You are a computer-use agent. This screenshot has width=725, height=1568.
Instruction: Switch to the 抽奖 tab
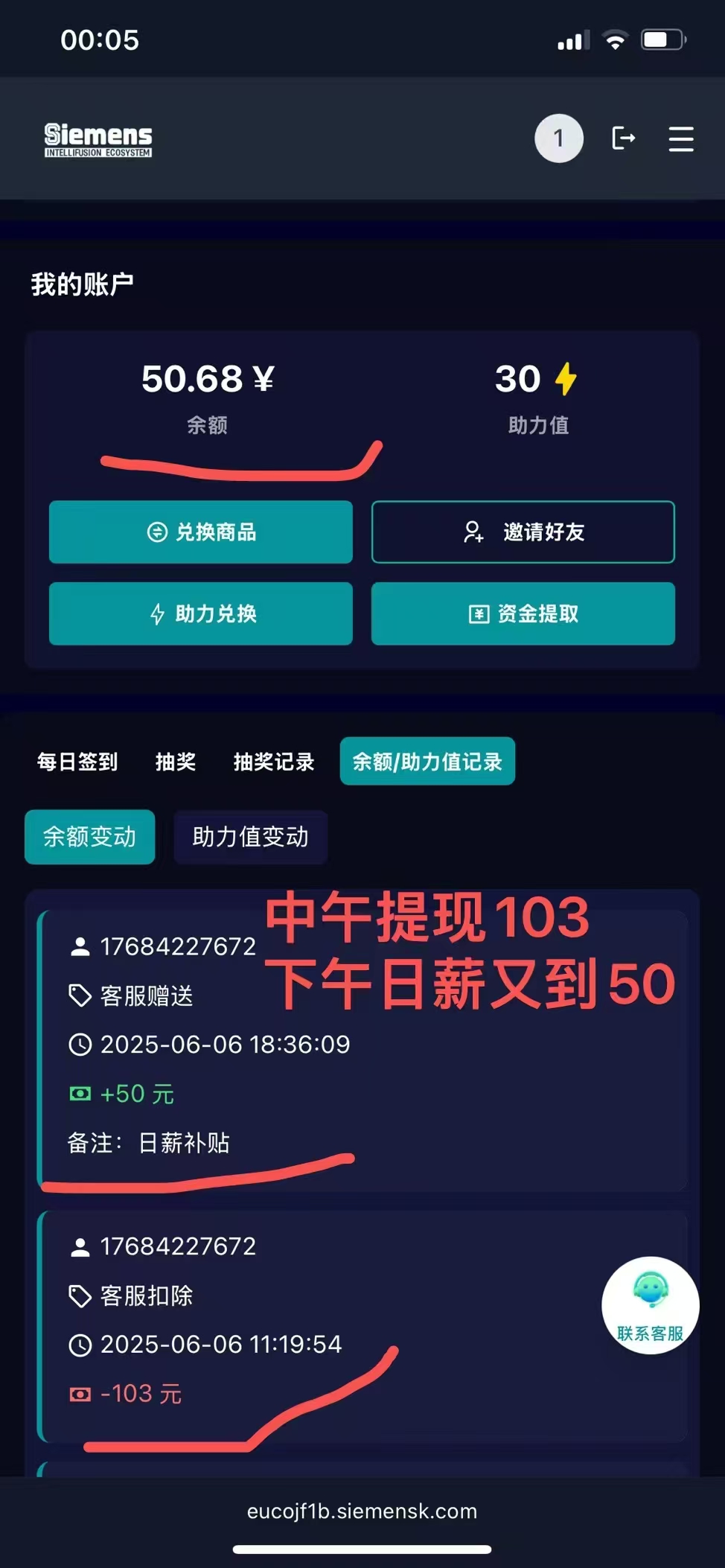176,761
